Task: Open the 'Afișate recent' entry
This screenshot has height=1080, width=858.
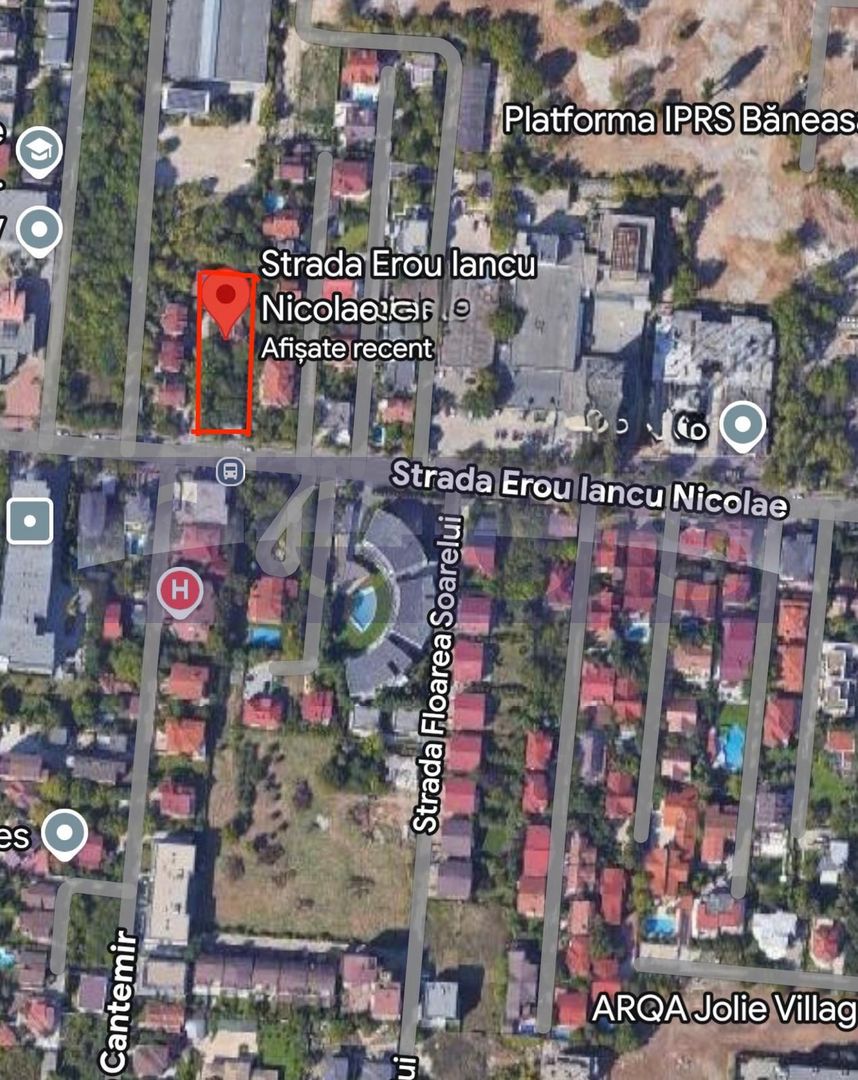Action: coord(345,349)
